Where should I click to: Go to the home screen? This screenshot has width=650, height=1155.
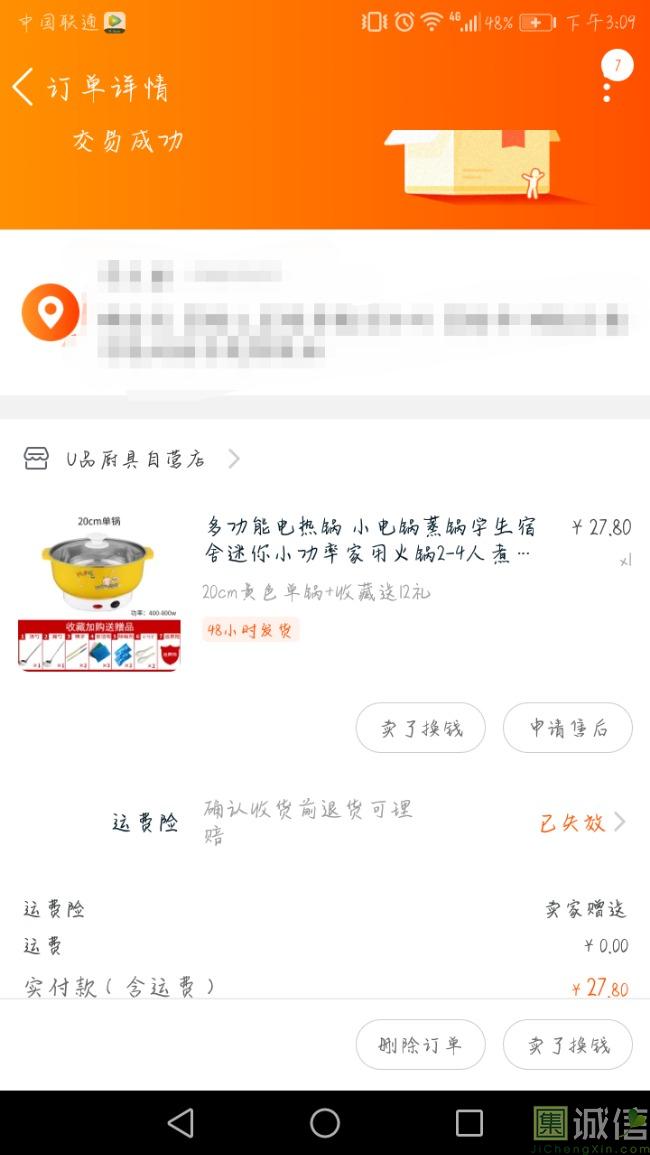tap(325, 1123)
